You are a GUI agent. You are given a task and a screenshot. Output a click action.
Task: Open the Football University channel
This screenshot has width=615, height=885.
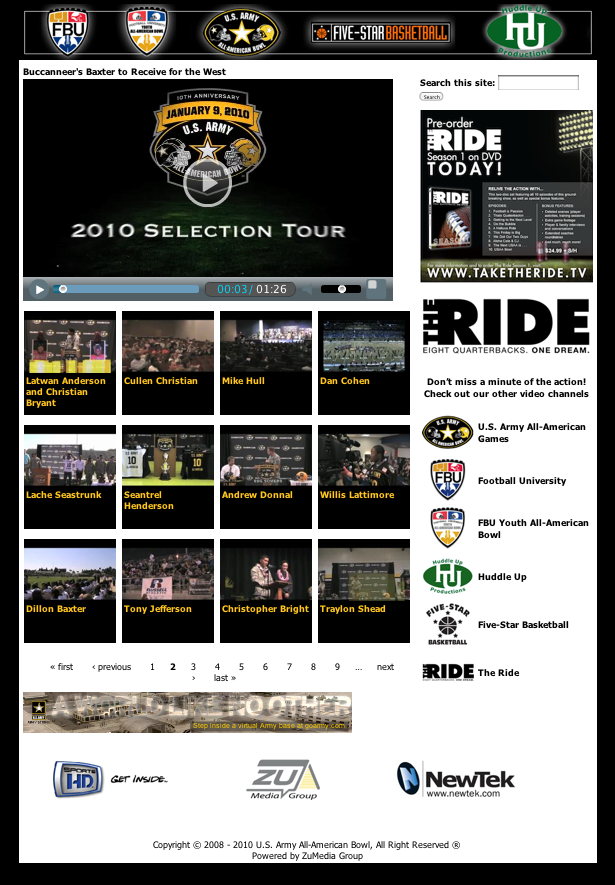tap(521, 481)
